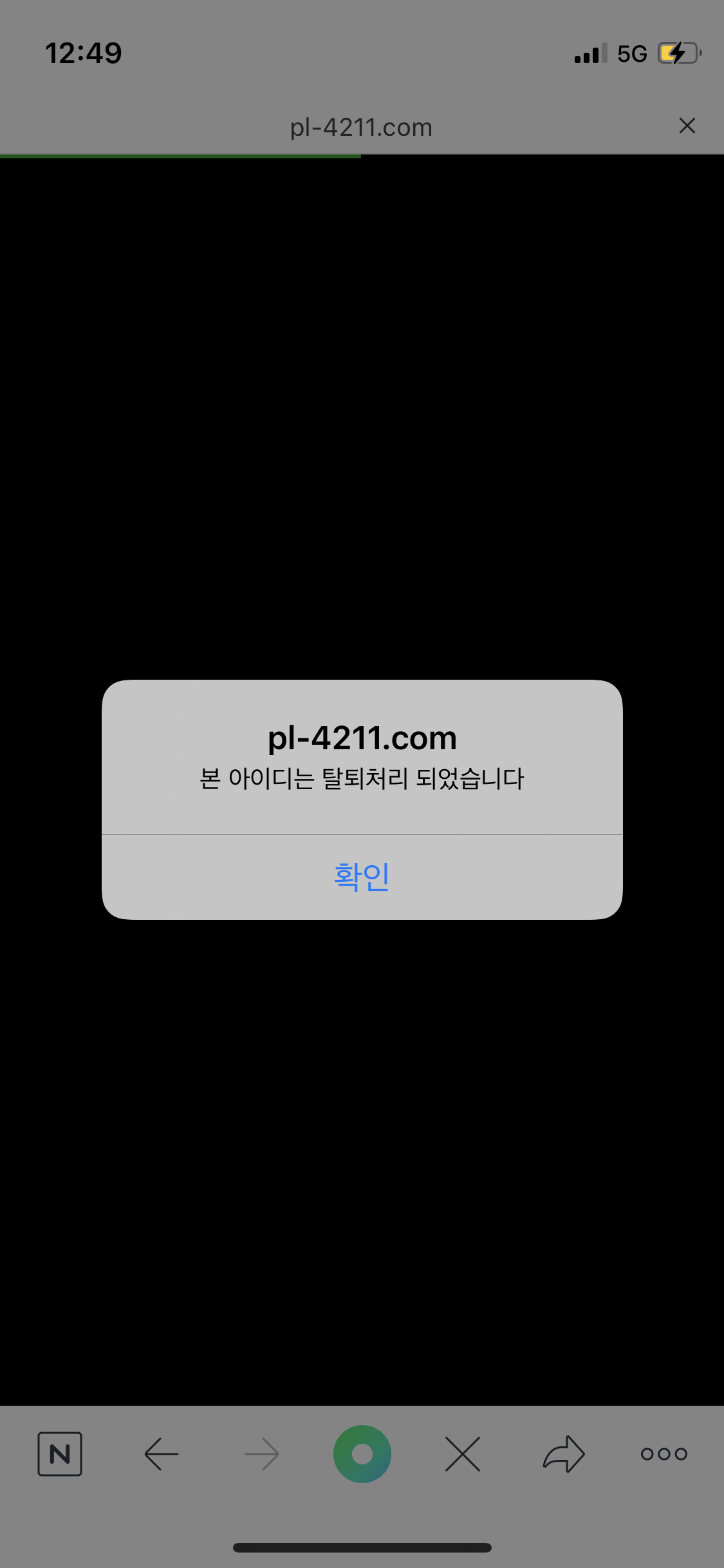Screen dimensions: 724x1568
Task: Tap the pl-4211.com address bar
Action: [x=360, y=127]
